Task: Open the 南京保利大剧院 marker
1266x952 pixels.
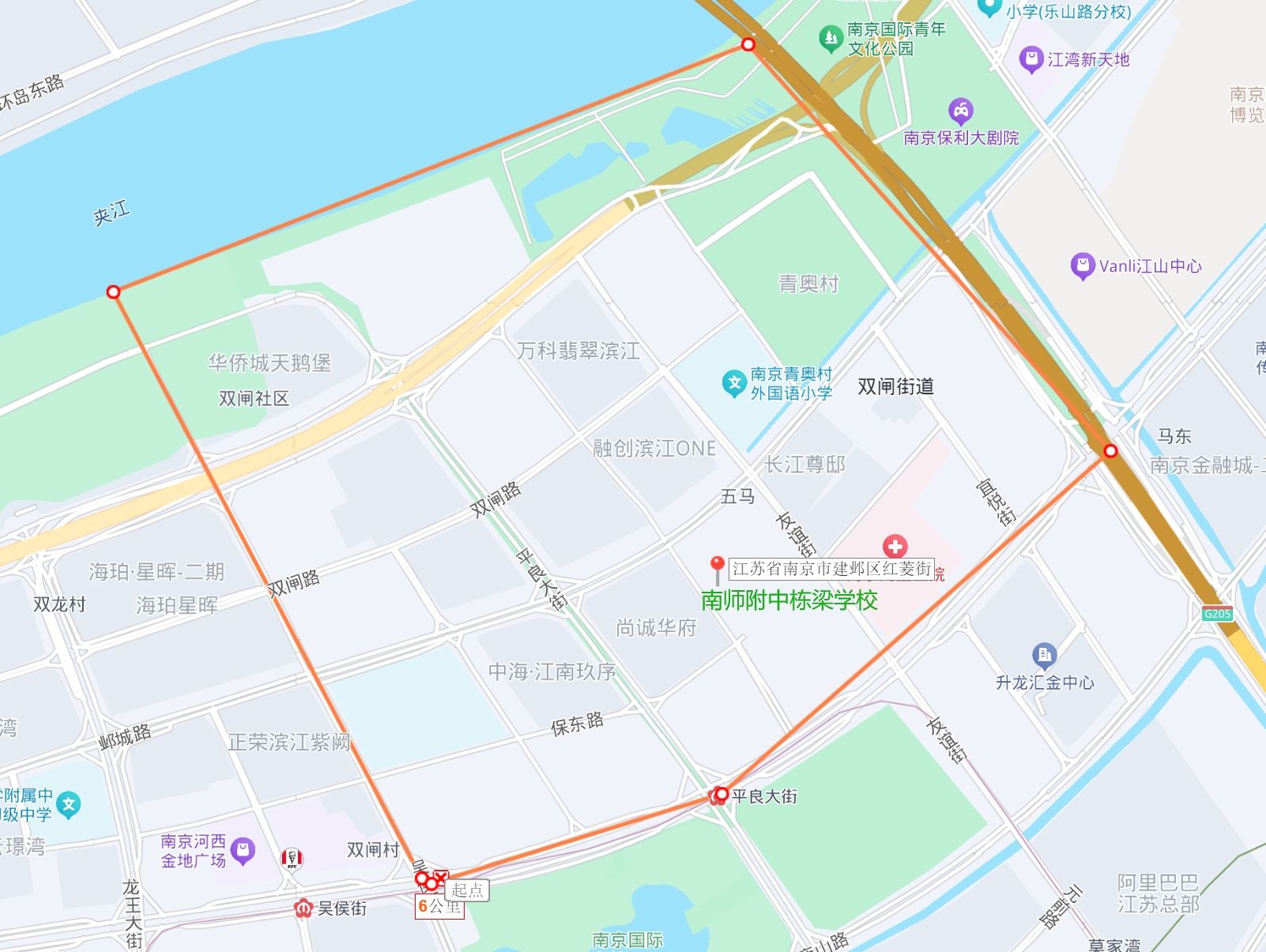Action: (960, 111)
